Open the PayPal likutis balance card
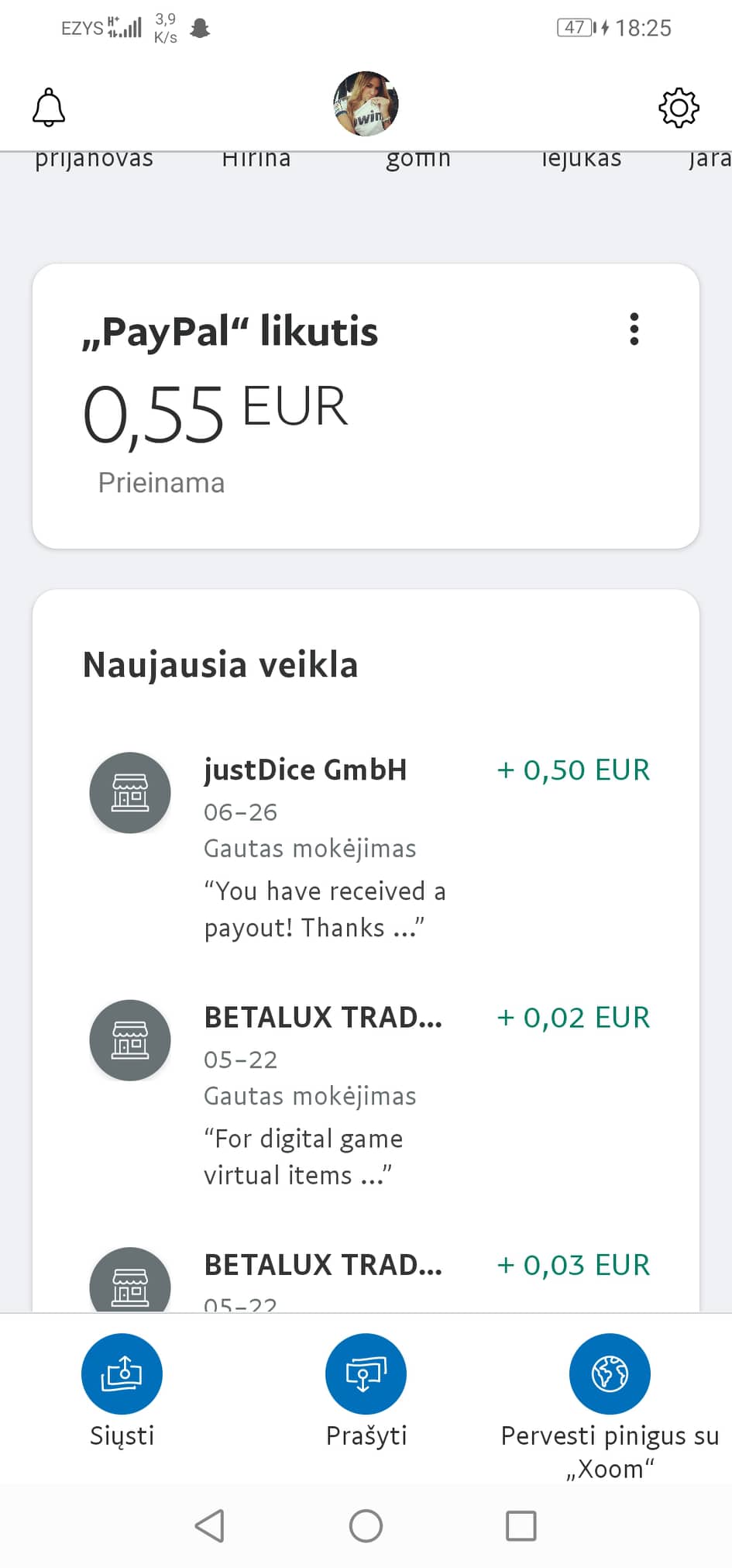 tap(366, 406)
